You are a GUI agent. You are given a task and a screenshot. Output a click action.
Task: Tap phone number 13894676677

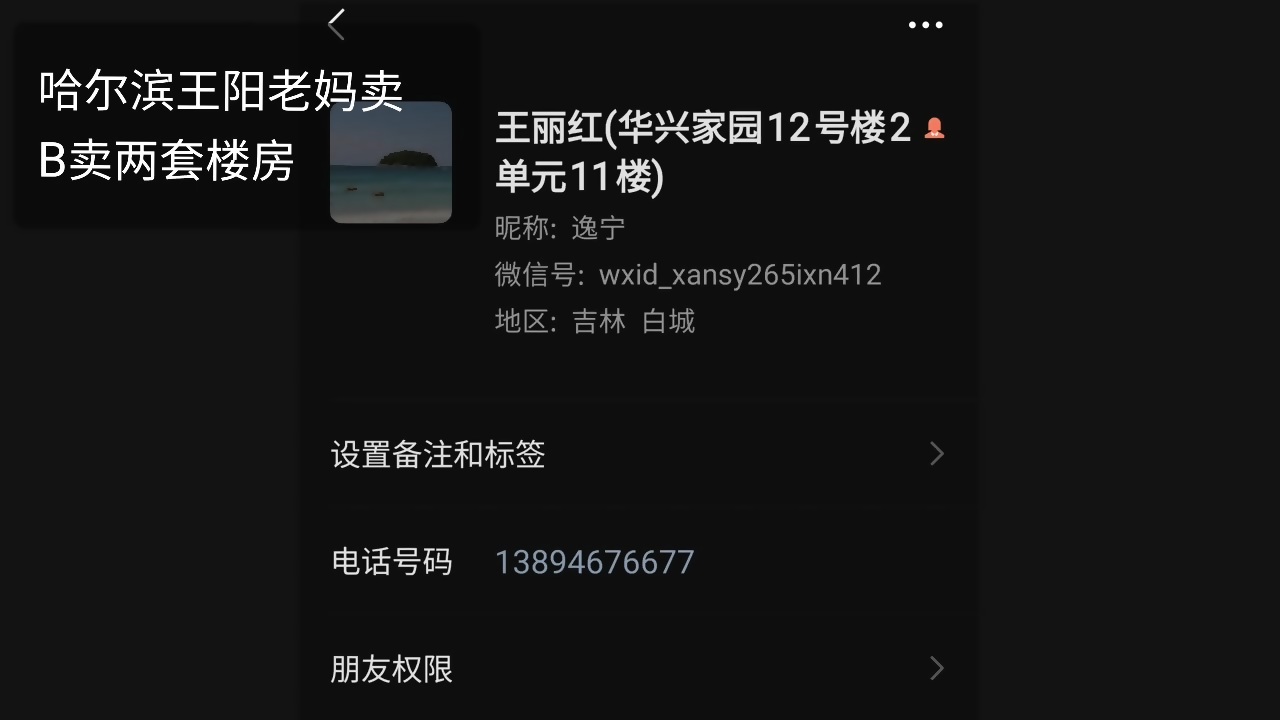tap(594, 562)
